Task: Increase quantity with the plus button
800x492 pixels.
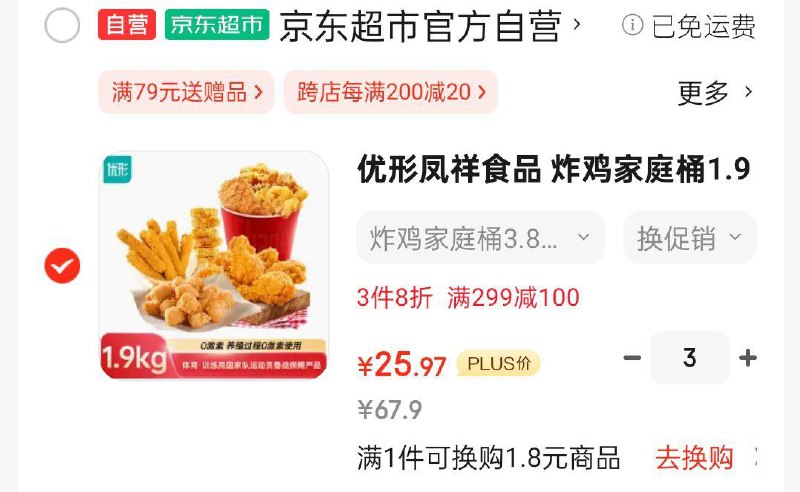Action: 747,358
